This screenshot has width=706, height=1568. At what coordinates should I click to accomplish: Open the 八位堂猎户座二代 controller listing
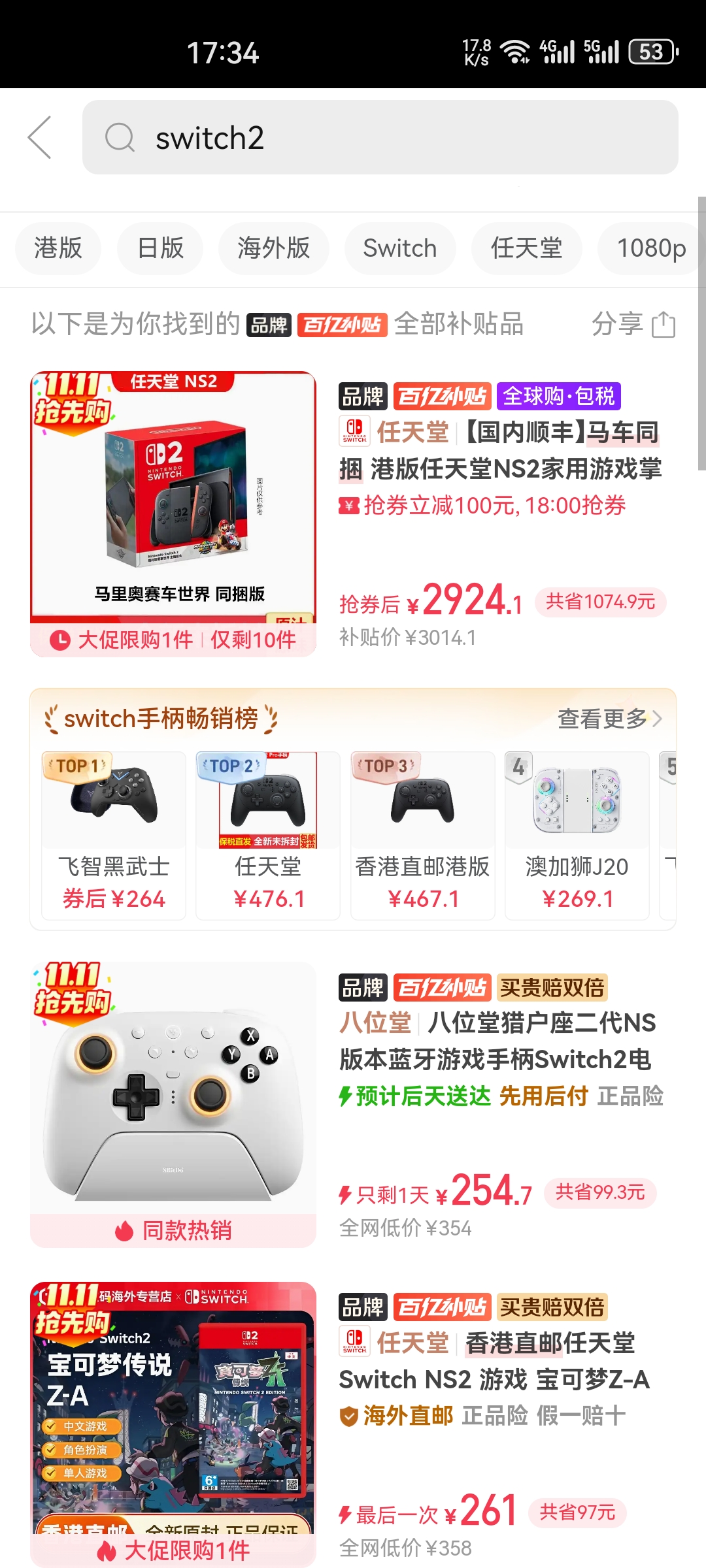coord(497,1041)
